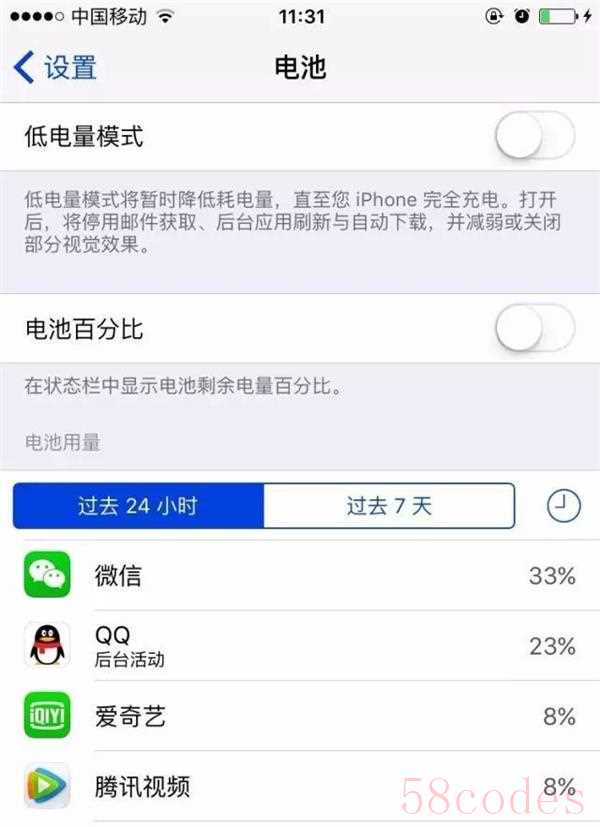Show usage time via clock icon
This screenshot has height=827, width=600.
tap(563, 506)
